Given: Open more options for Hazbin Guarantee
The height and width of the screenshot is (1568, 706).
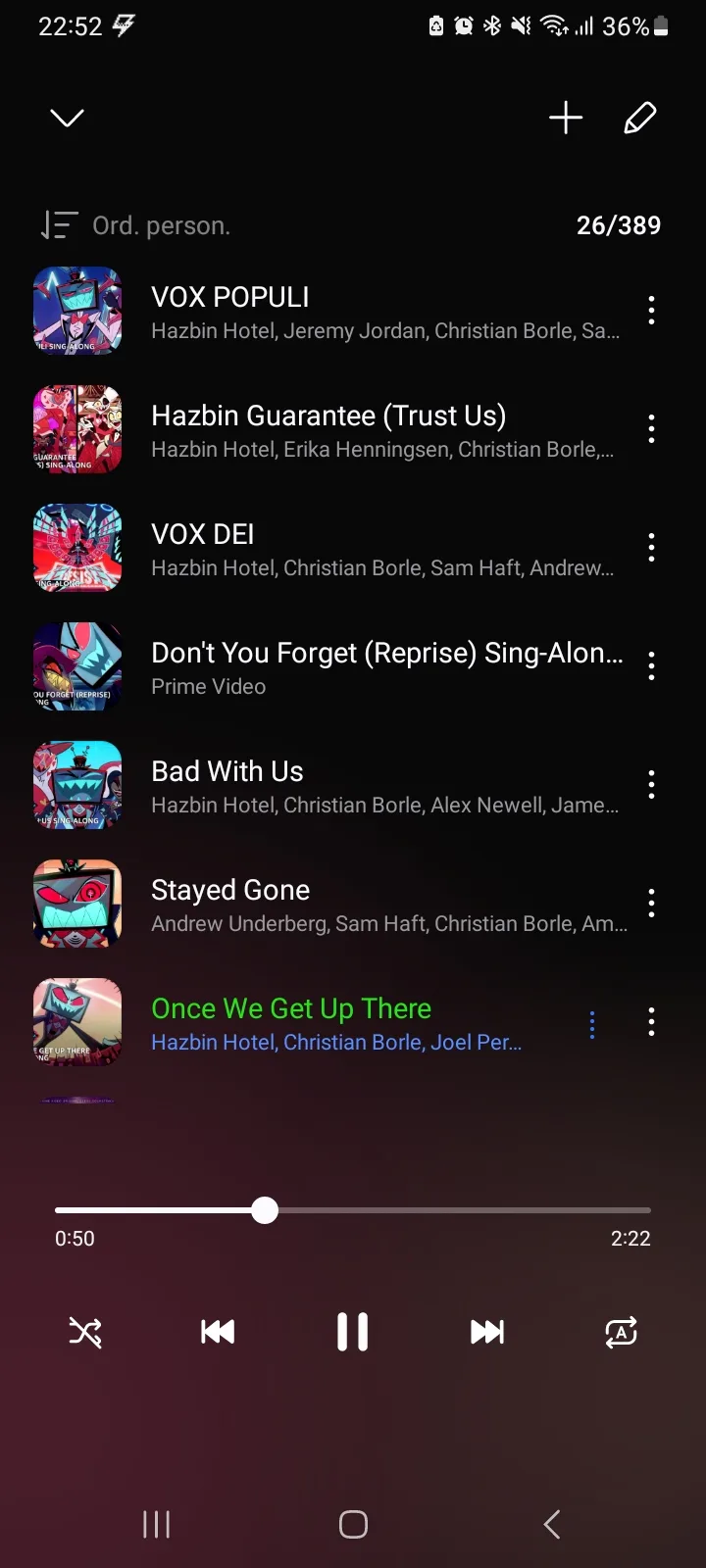Looking at the screenshot, I should click(x=651, y=429).
